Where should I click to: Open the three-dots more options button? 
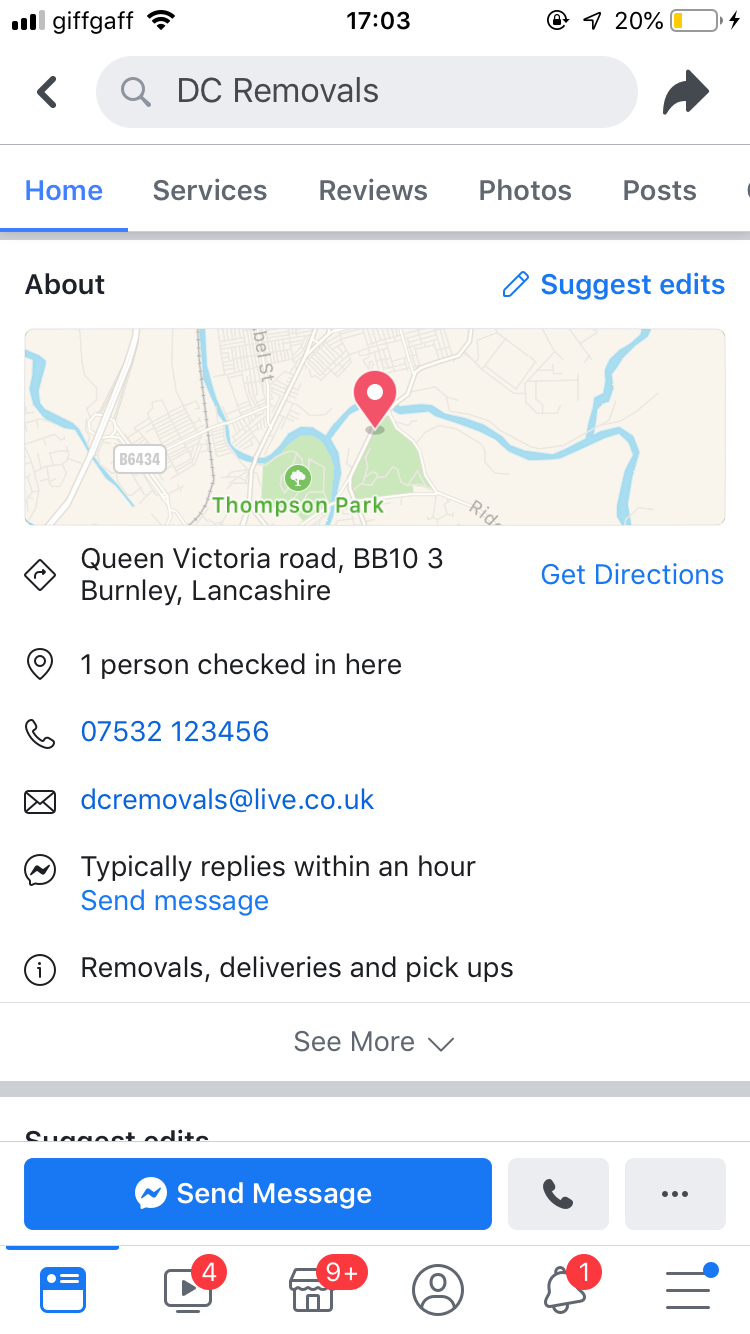pos(675,1193)
